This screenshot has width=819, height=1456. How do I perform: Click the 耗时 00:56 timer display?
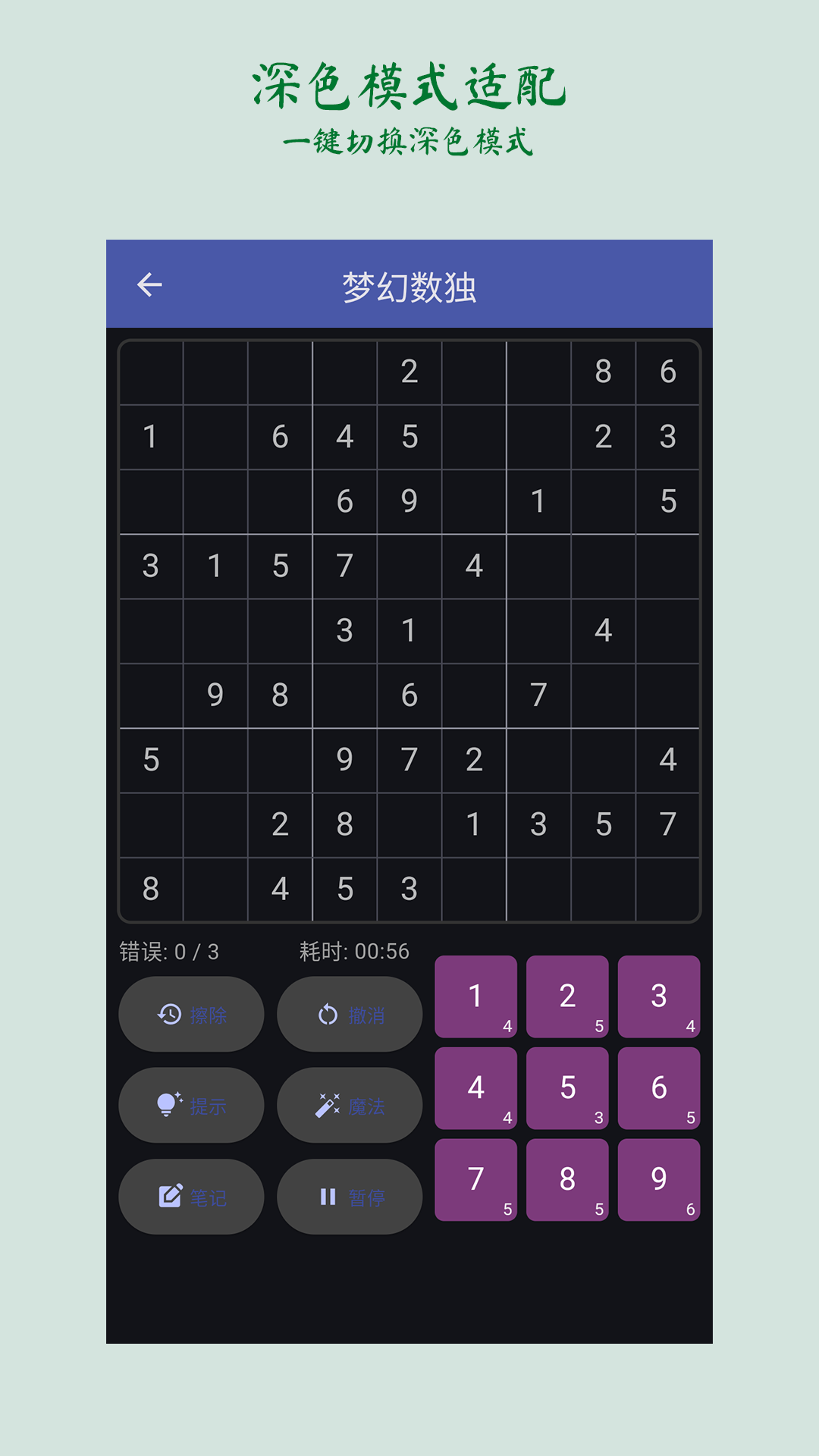(354, 950)
